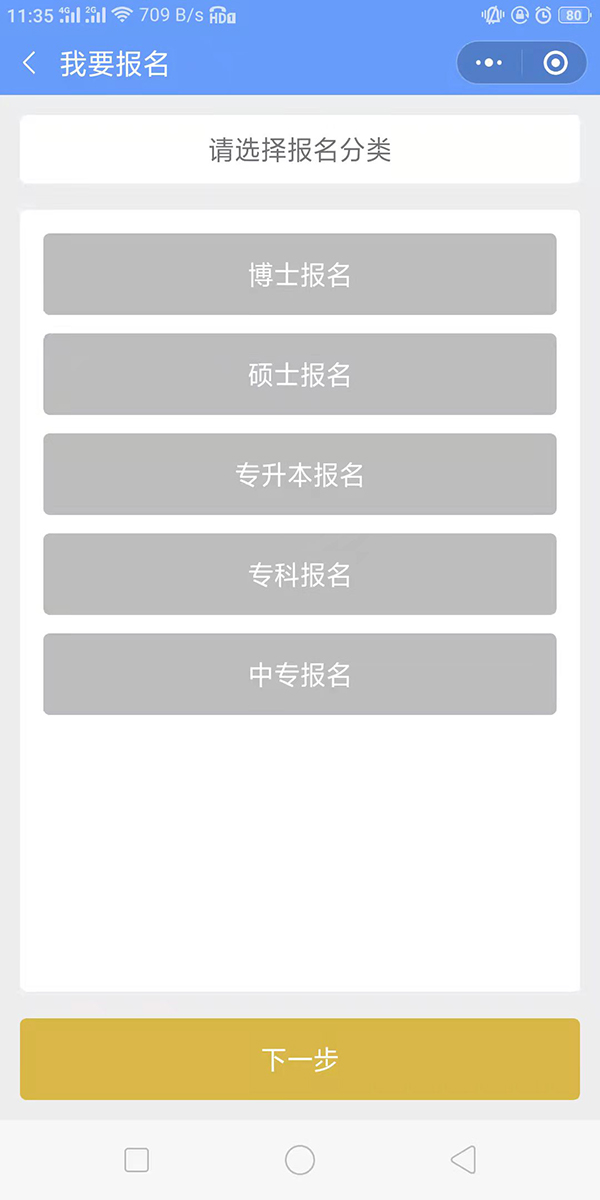Return to the home screen via system button
600x1200 pixels.
pos(300,1160)
